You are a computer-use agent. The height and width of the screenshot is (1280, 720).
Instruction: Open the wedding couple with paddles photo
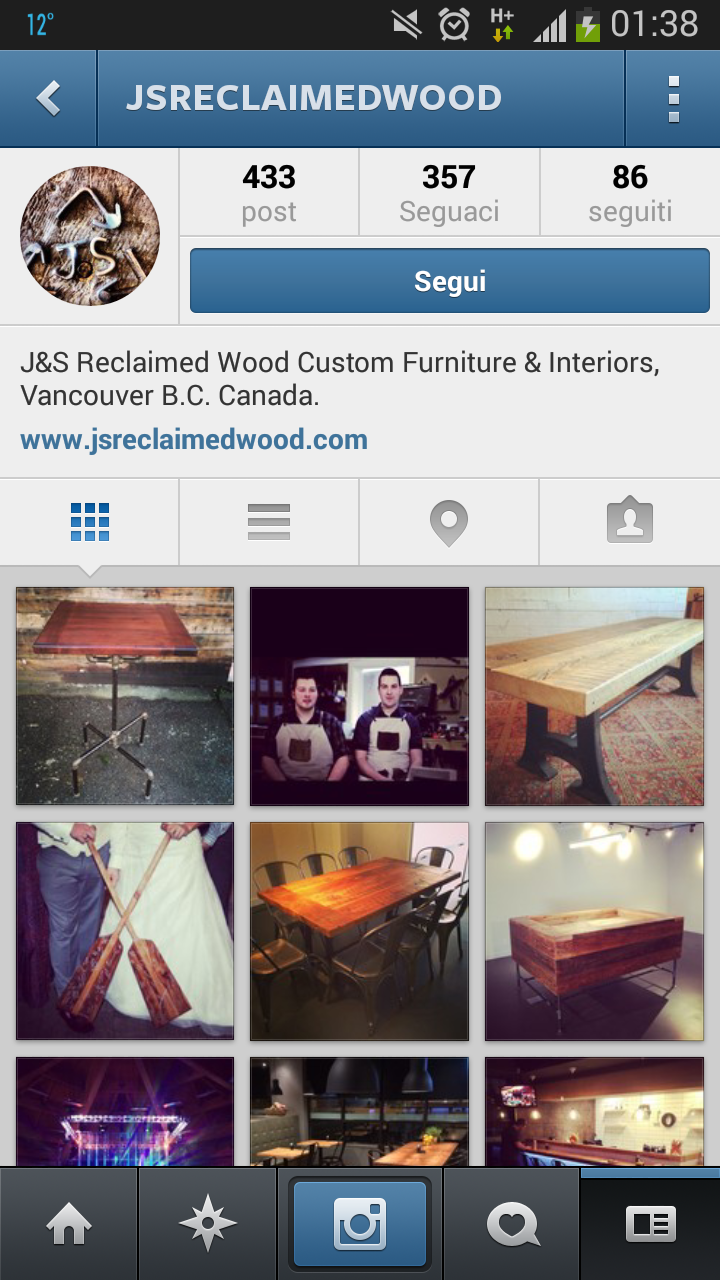point(125,931)
